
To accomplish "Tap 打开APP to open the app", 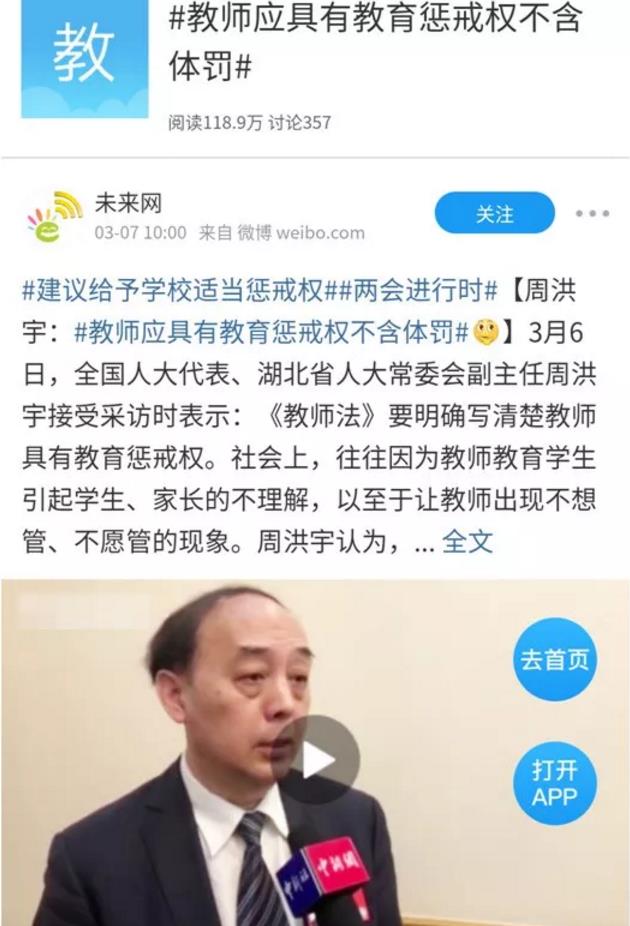I will click(x=555, y=783).
